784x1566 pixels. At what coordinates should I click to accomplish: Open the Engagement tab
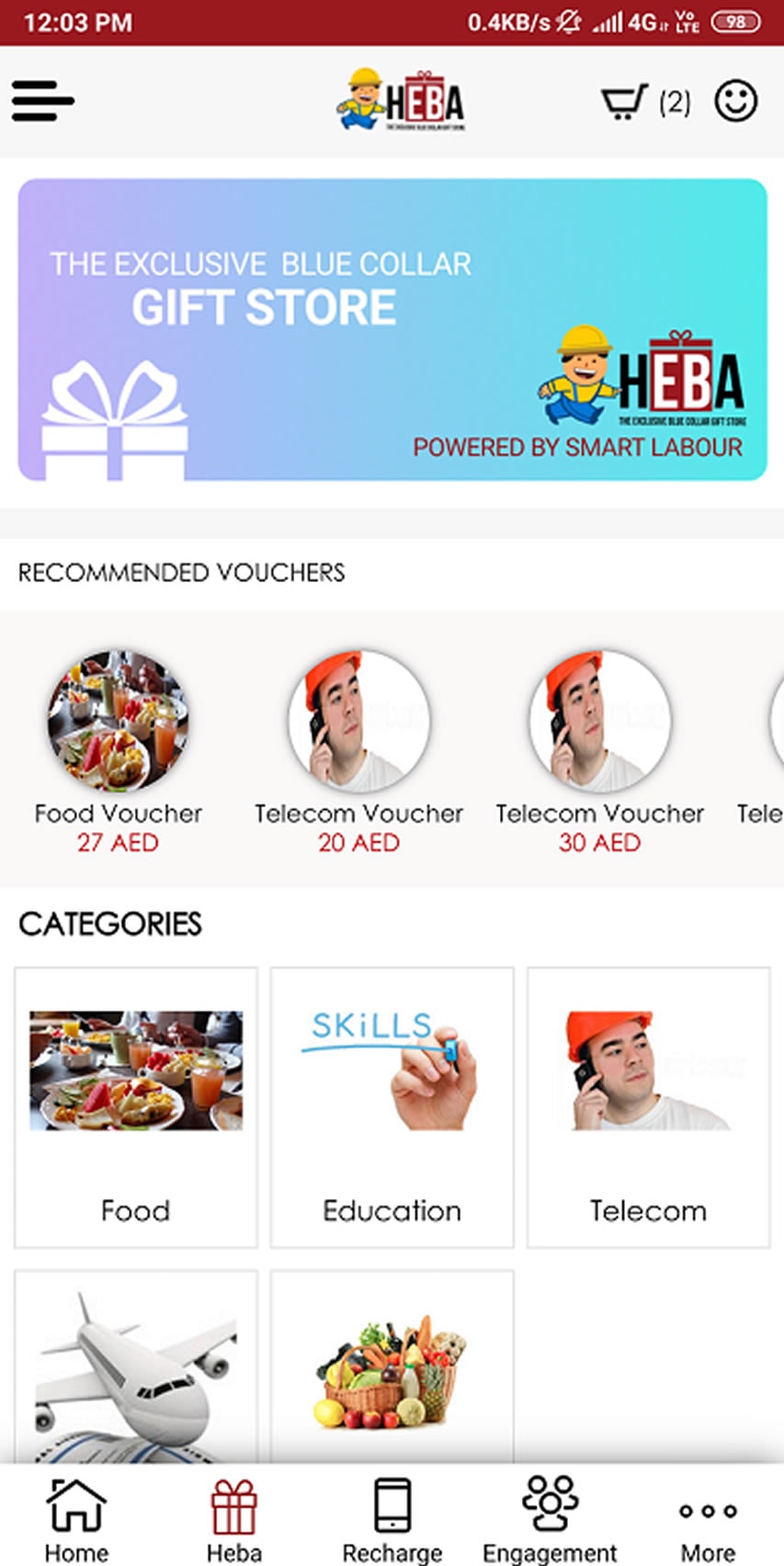click(x=550, y=1520)
